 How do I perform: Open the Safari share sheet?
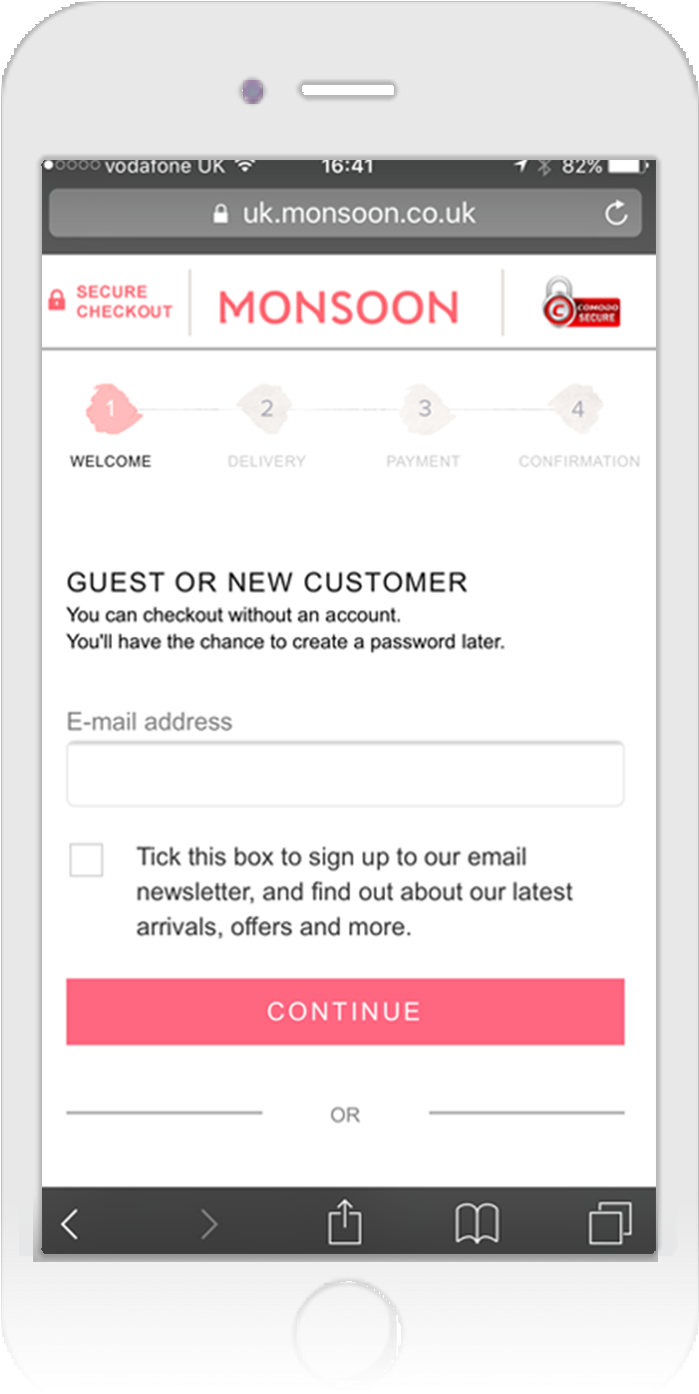(344, 1222)
